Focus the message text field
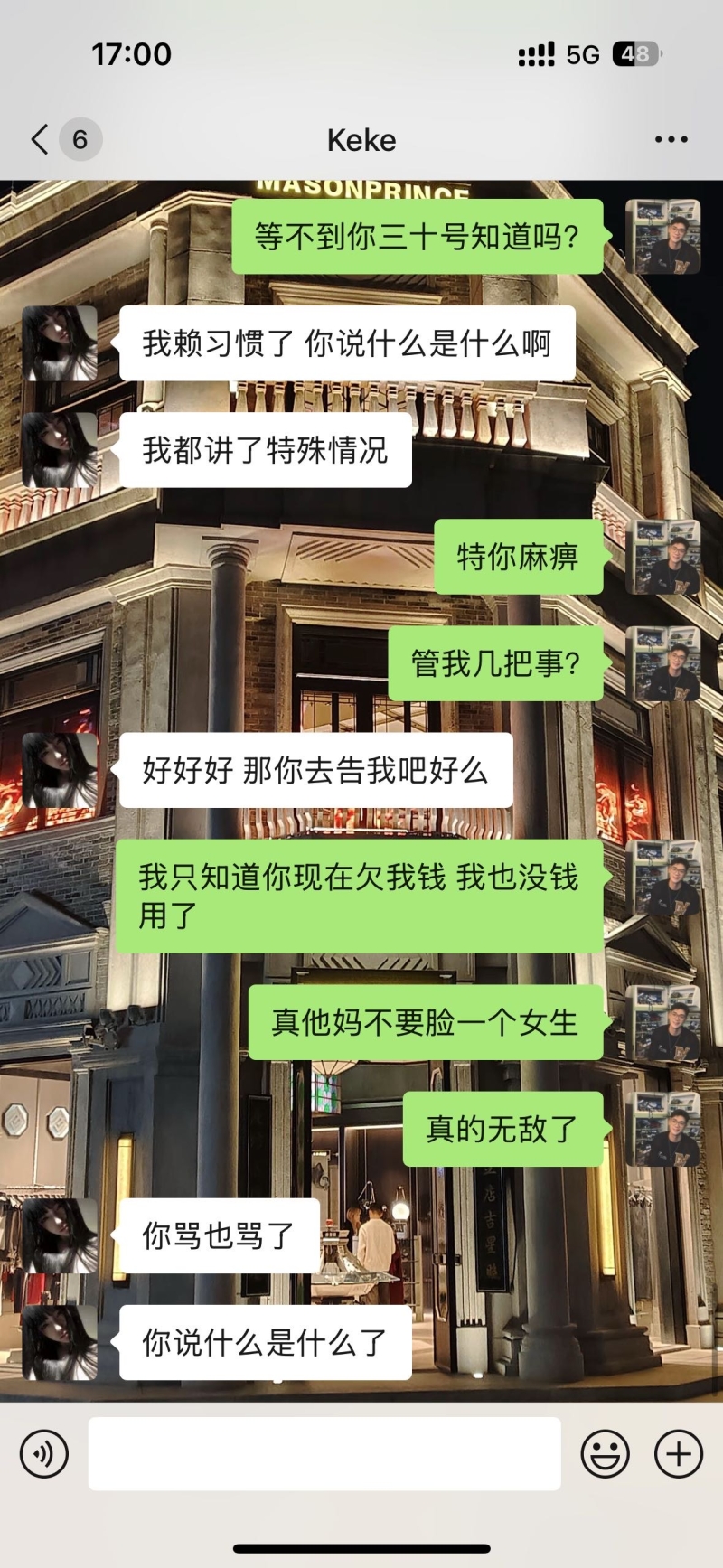Image resolution: width=723 pixels, height=1568 pixels. point(324,1454)
